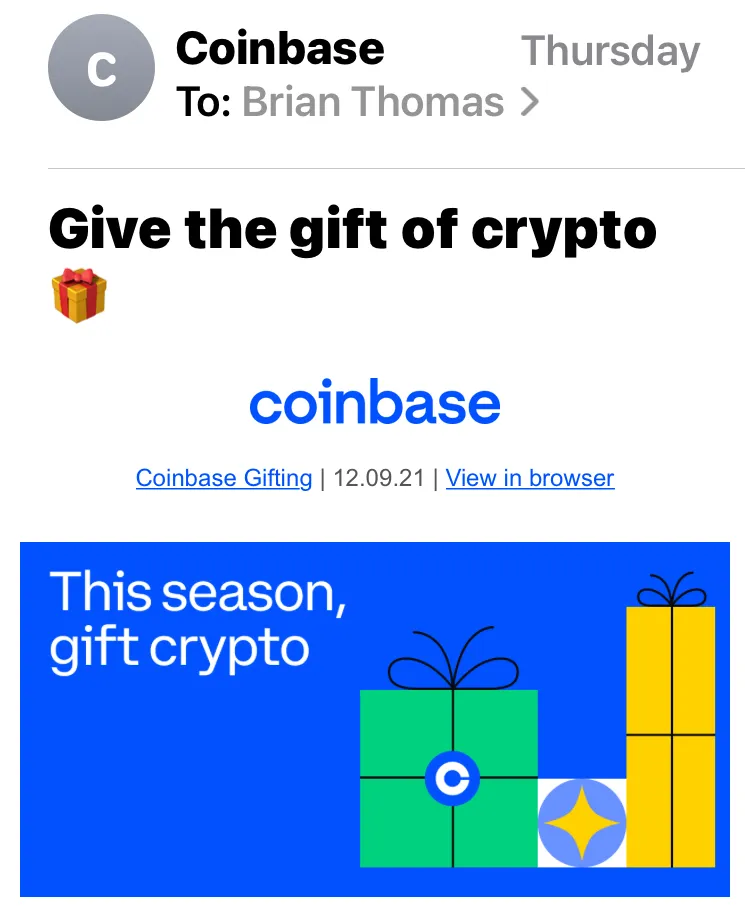Tap the Coinbase sender avatar
Image resolution: width=745 pixels, height=916 pixels.
click(x=101, y=68)
